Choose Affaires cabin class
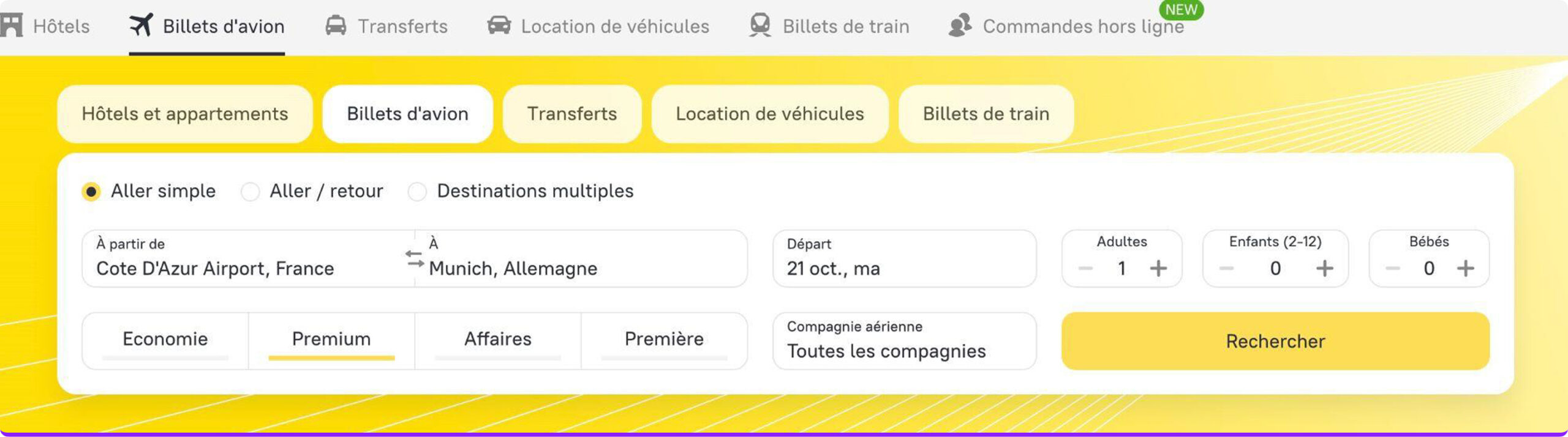The width and height of the screenshot is (1568, 437). [x=497, y=340]
